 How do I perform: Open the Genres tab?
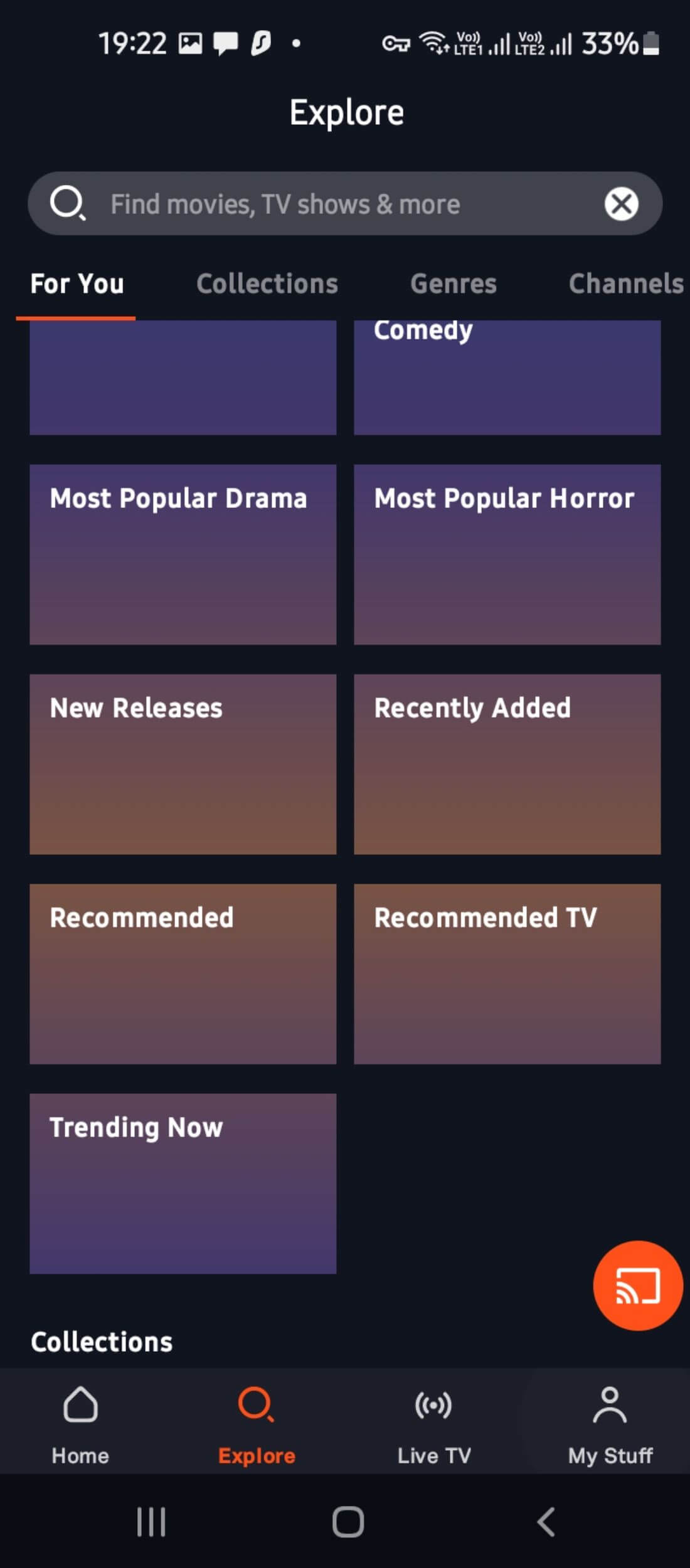click(452, 283)
